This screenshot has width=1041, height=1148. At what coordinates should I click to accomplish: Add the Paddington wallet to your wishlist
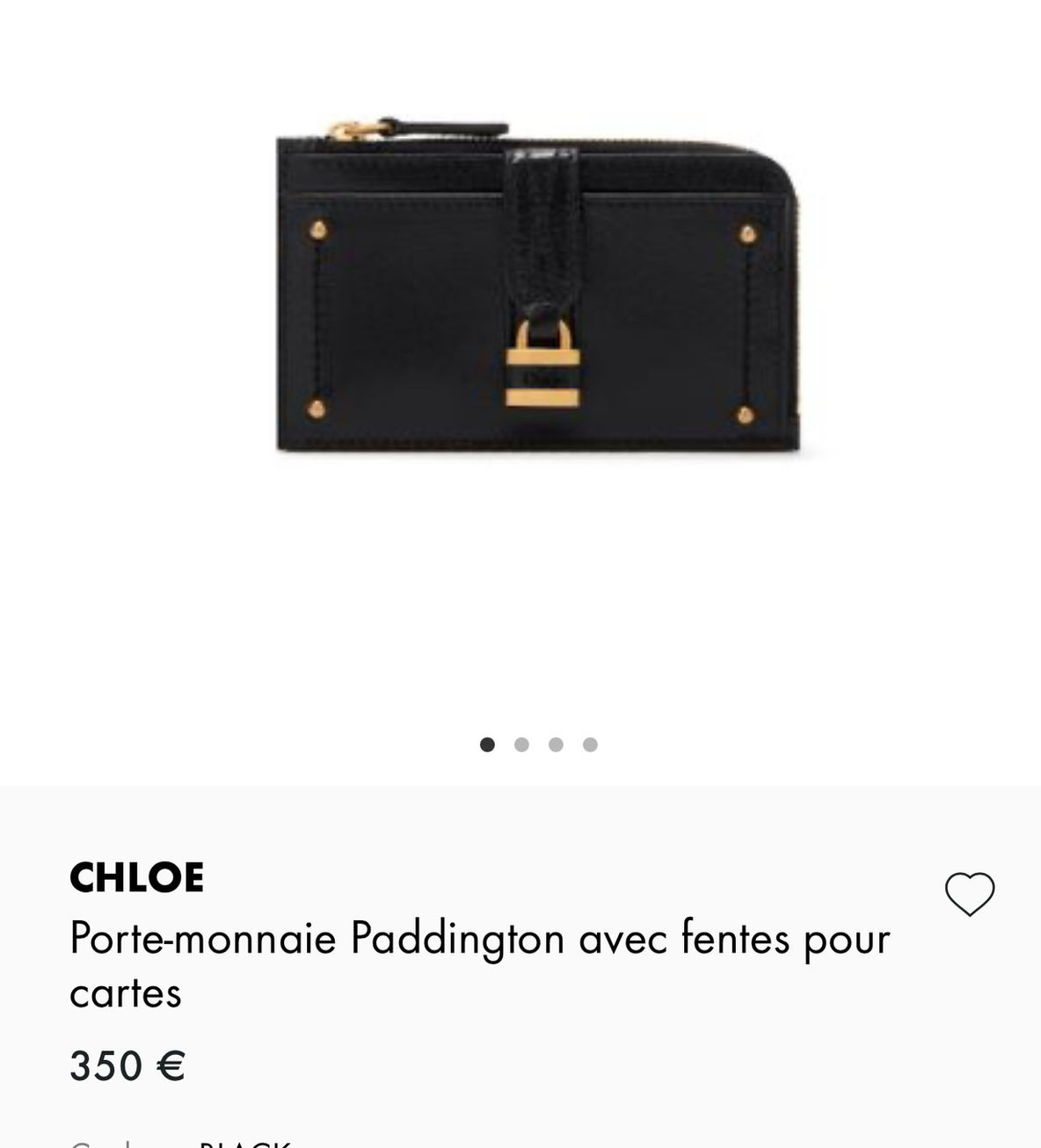[x=970, y=894]
